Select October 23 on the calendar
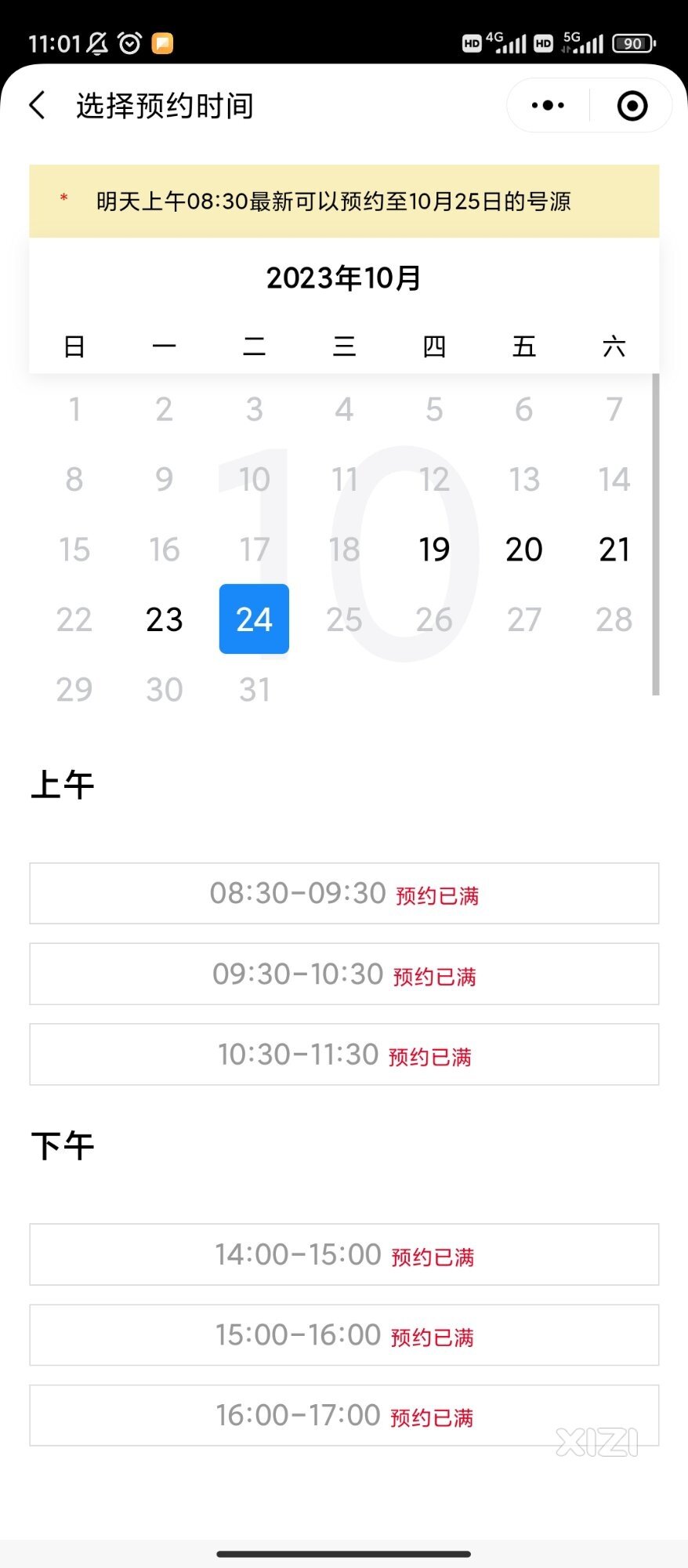 pos(165,619)
